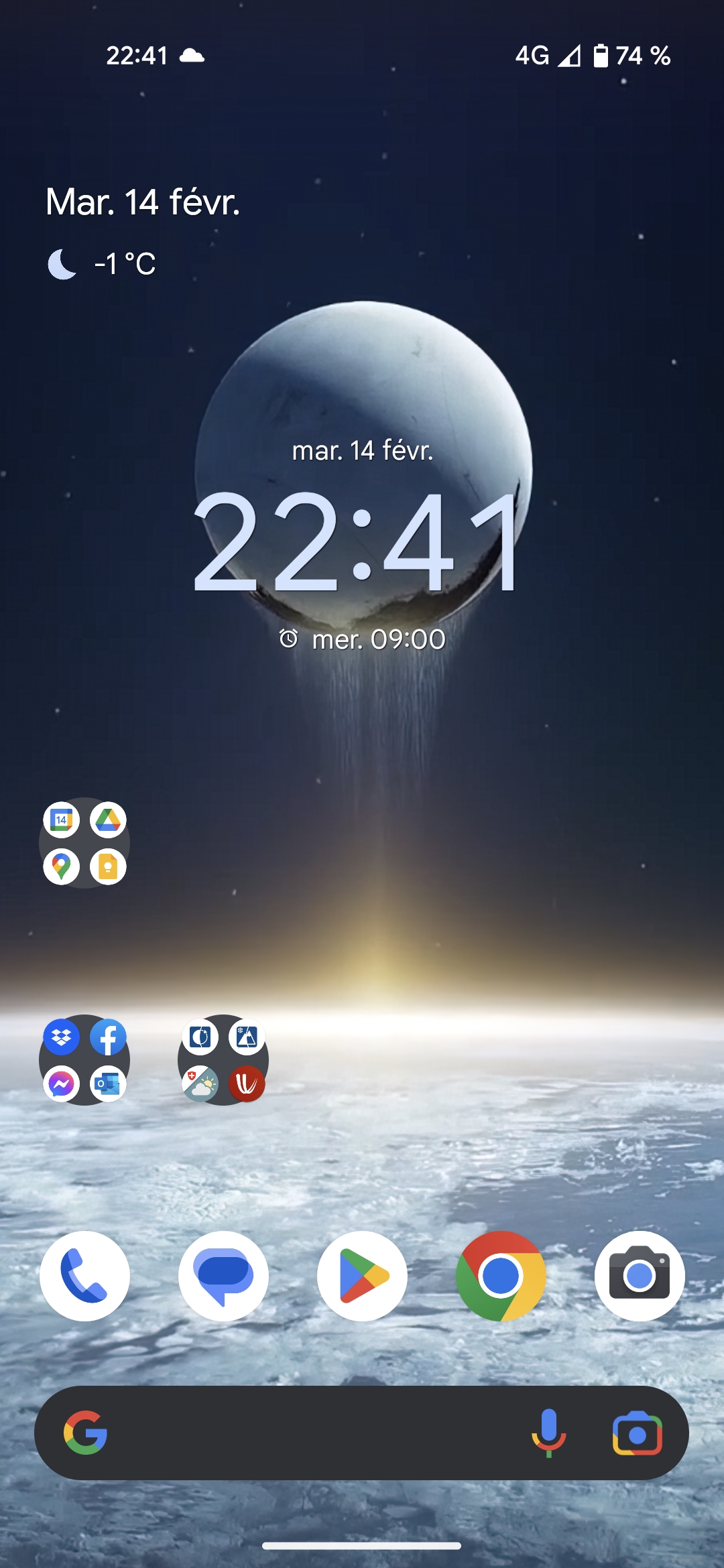Image resolution: width=724 pixels, height=1568 pixels.
Task: Launch the Chrome browser
Action: point(501,1276)
